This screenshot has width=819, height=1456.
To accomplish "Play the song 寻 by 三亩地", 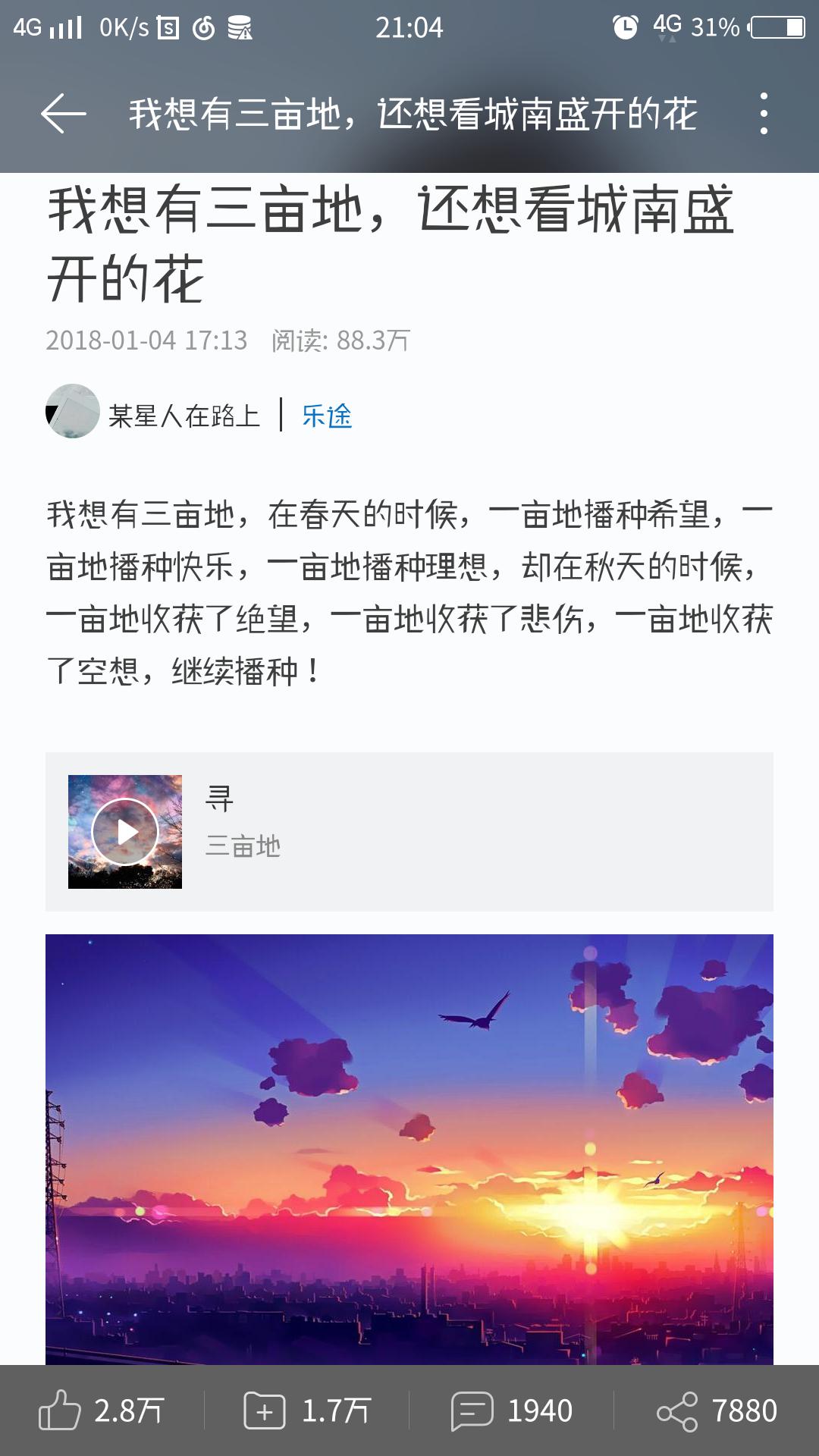I will (x=125, y=832).
